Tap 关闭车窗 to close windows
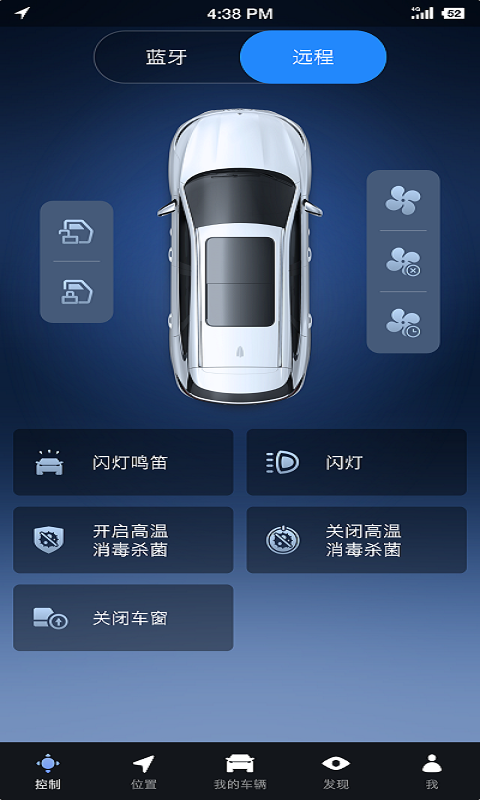Image resolution: width=480 pixels, height=800 pixels. pyautogui.click(x=123, y=617)
